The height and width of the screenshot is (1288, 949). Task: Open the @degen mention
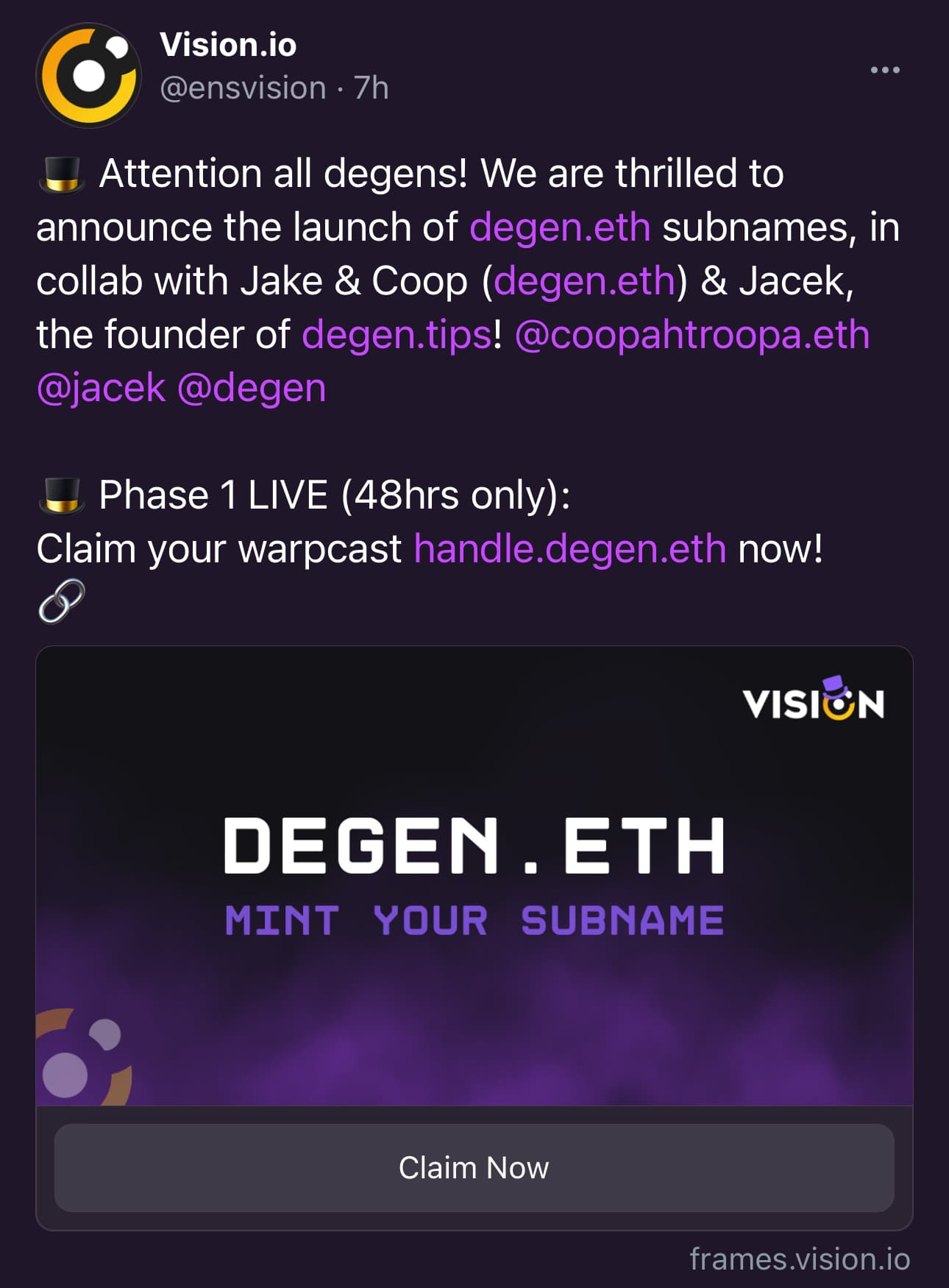252,388
